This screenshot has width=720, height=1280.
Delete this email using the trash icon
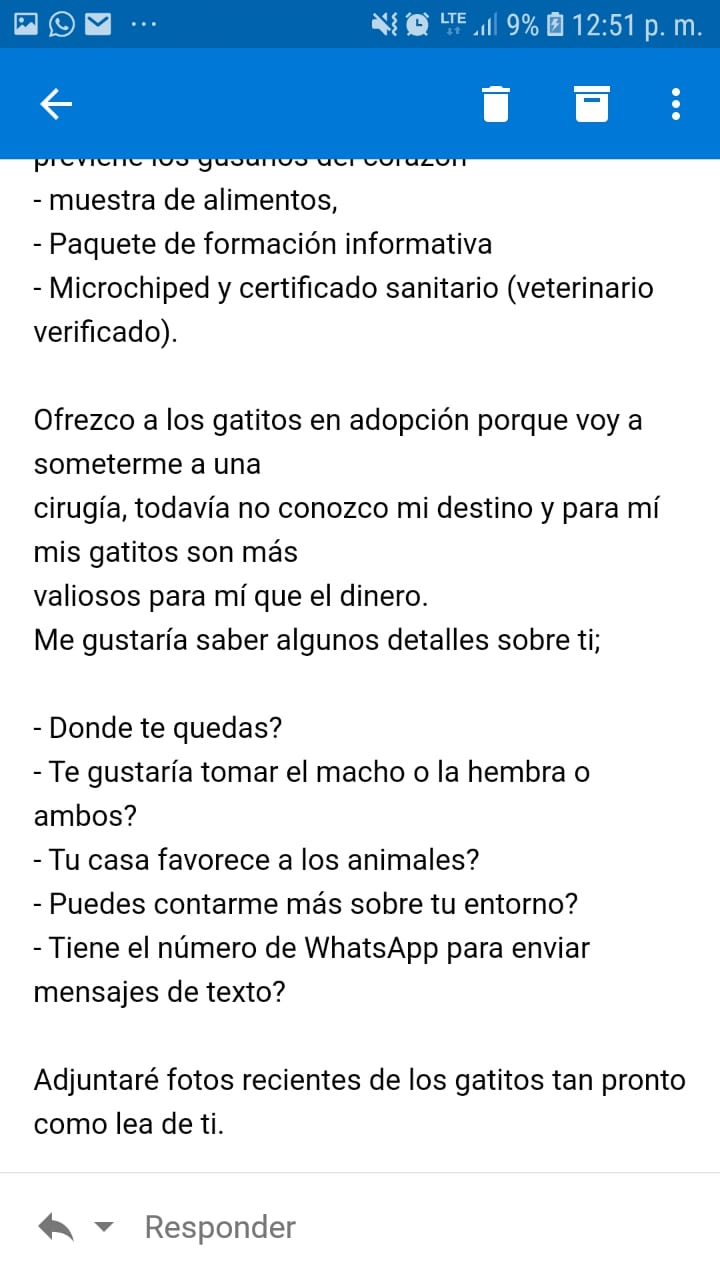[x=497, y=103]
